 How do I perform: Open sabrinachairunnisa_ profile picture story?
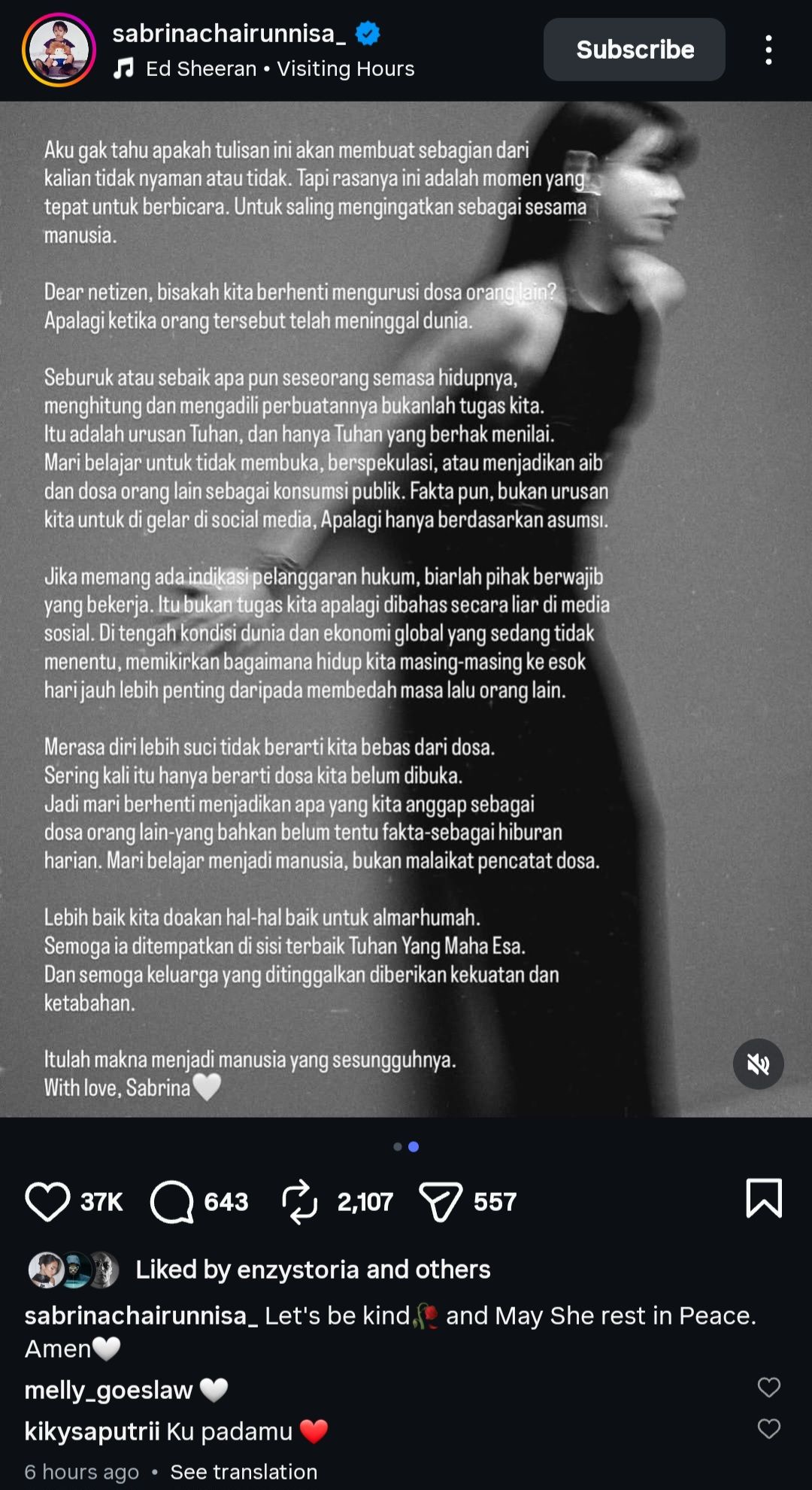[x=59, y=50]
